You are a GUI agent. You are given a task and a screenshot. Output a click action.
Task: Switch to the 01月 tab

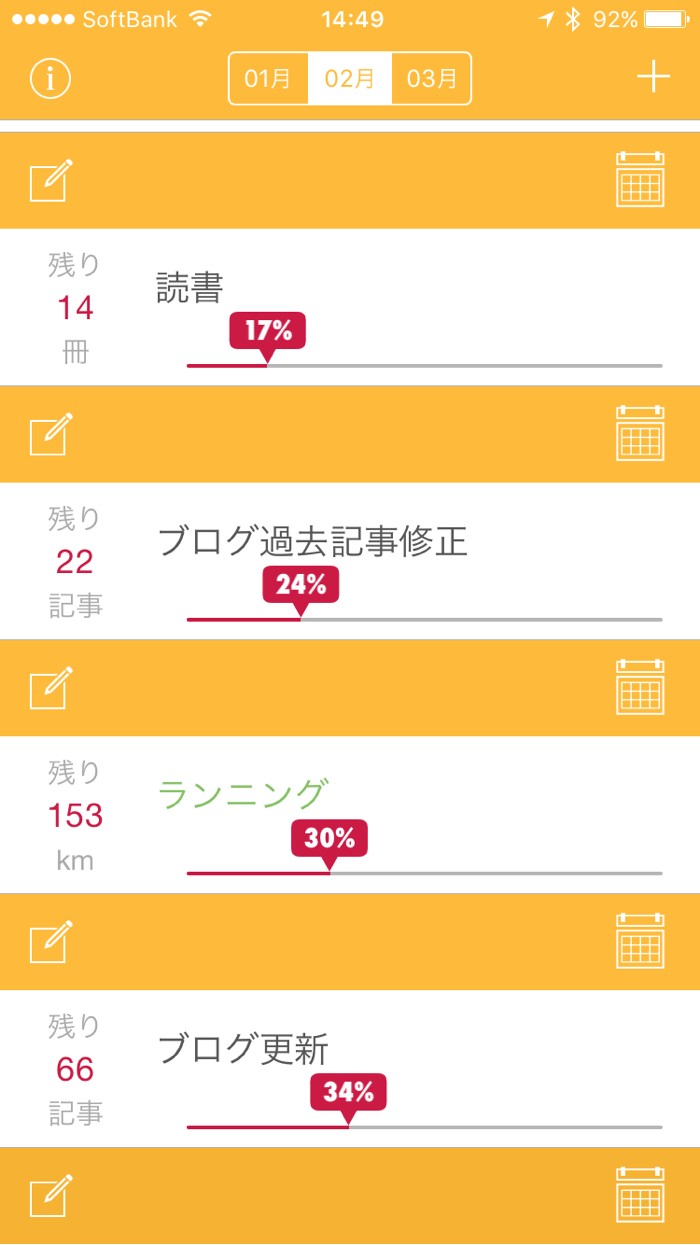pyautogui.click(x=268, y=78)
